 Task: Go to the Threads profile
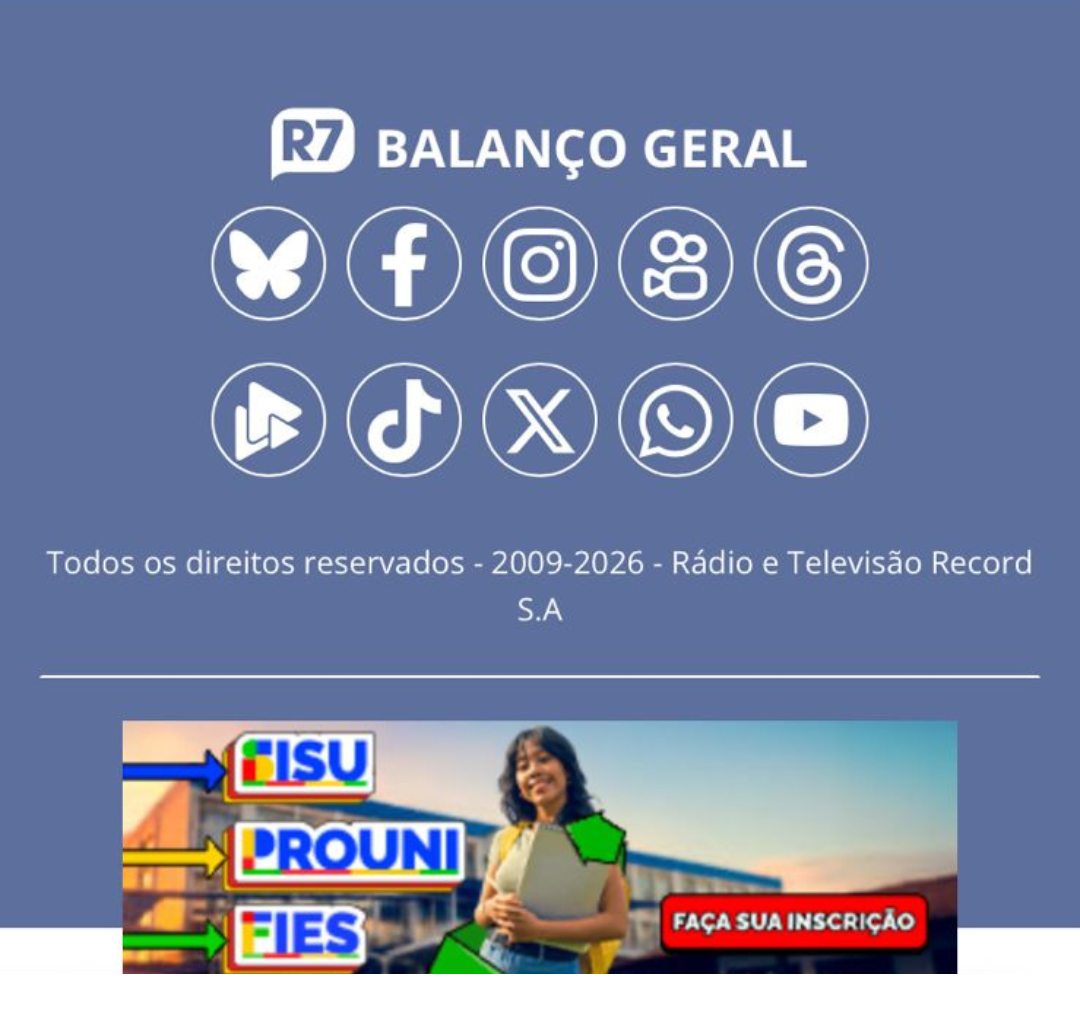pyautogui.click(x=811, y=264)
